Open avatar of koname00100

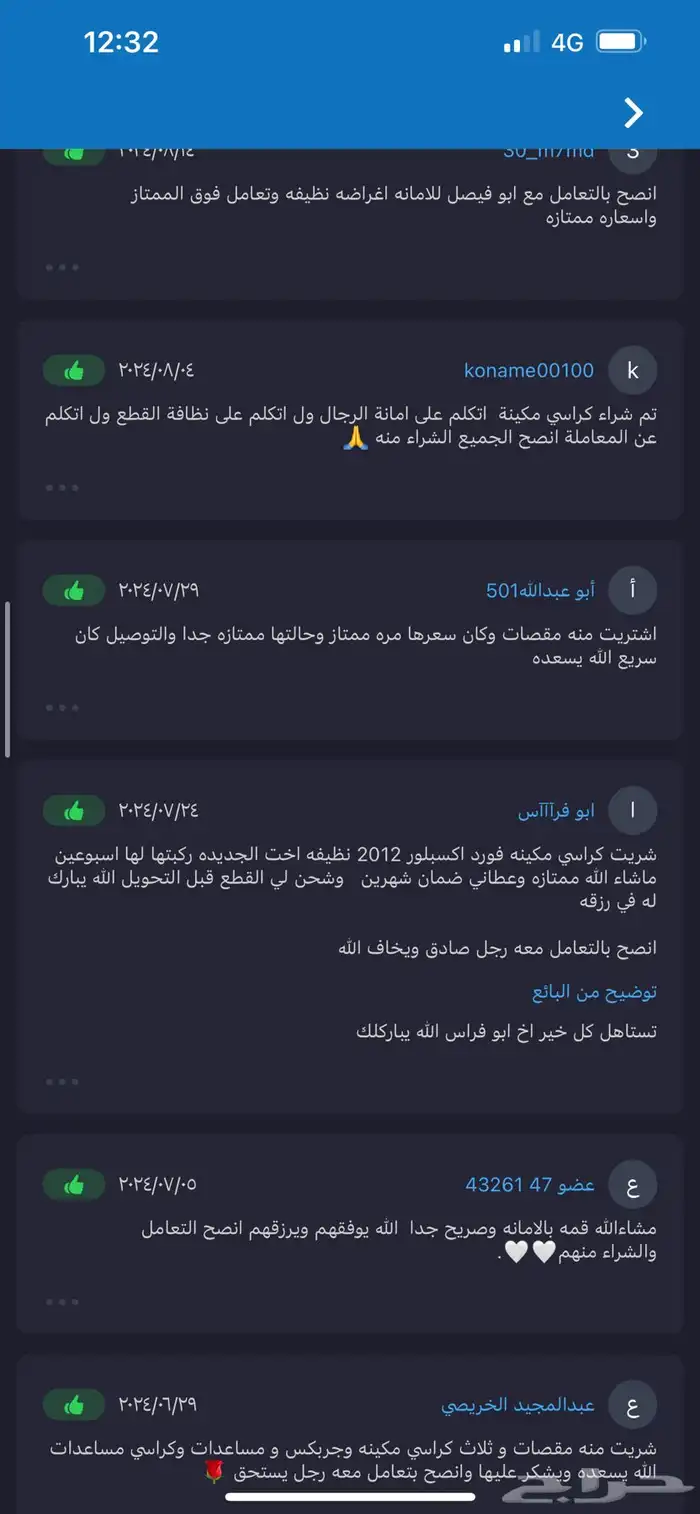pyautogui.click(x=632, y=371)
